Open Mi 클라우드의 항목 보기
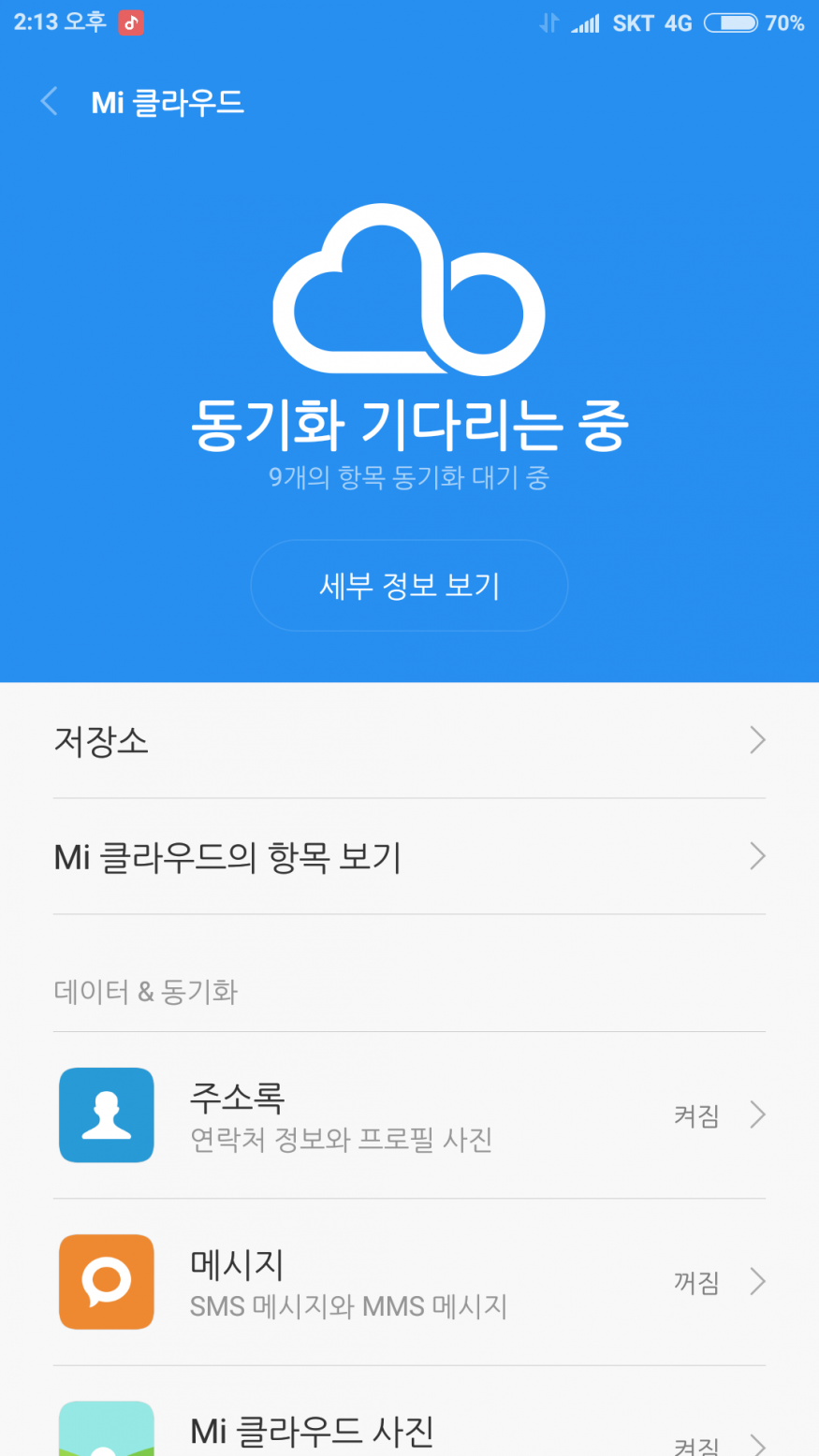Screen dimensions: 819x1456 tap(409, 856)
